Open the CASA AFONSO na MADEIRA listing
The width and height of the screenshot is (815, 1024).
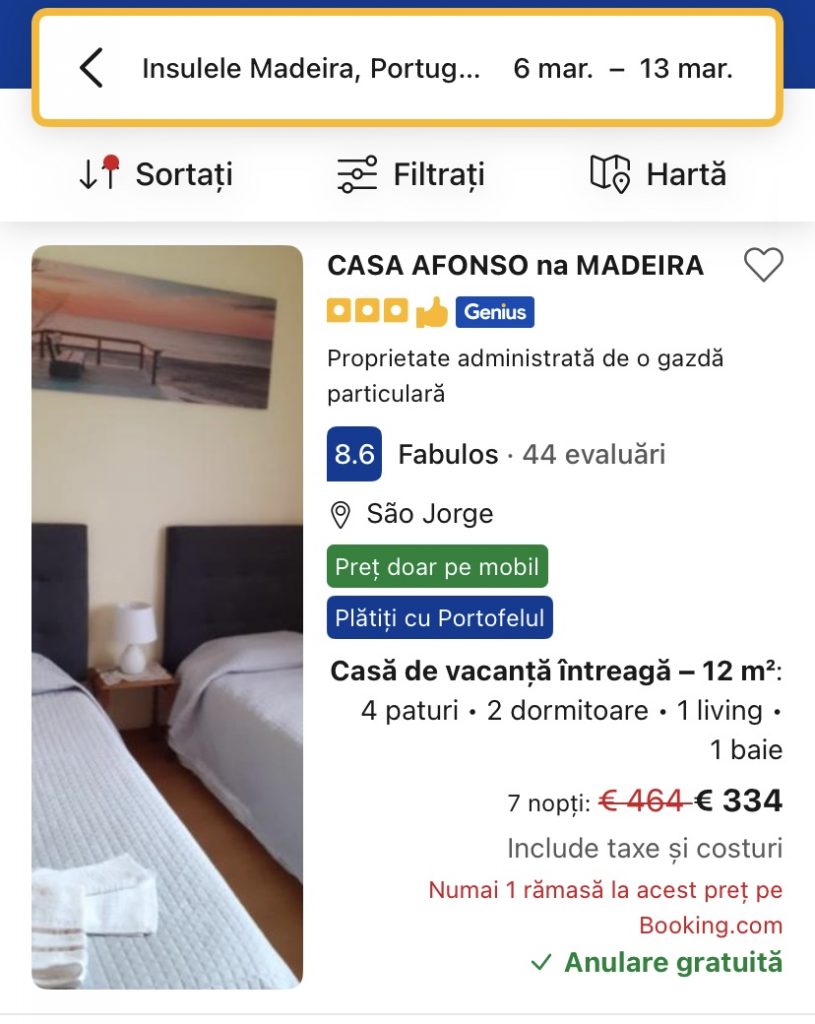tap(515, 265)
